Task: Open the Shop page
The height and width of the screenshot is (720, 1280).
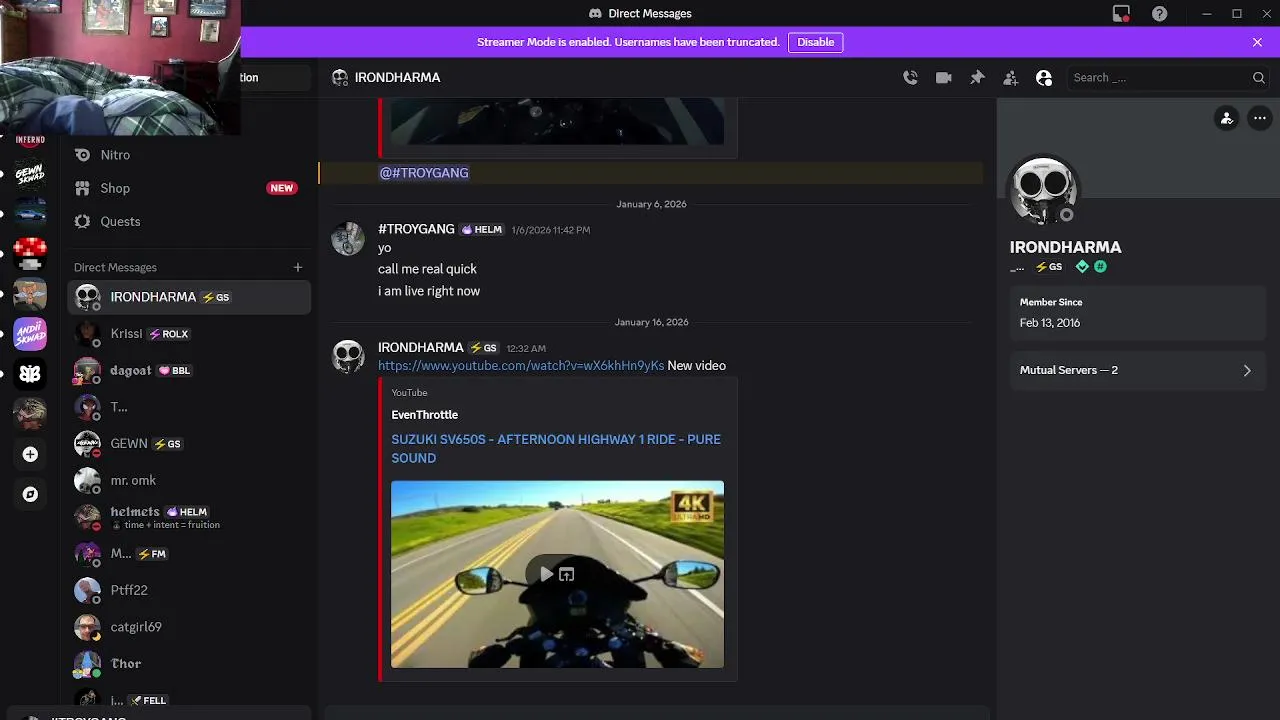Action: (115, 188)
